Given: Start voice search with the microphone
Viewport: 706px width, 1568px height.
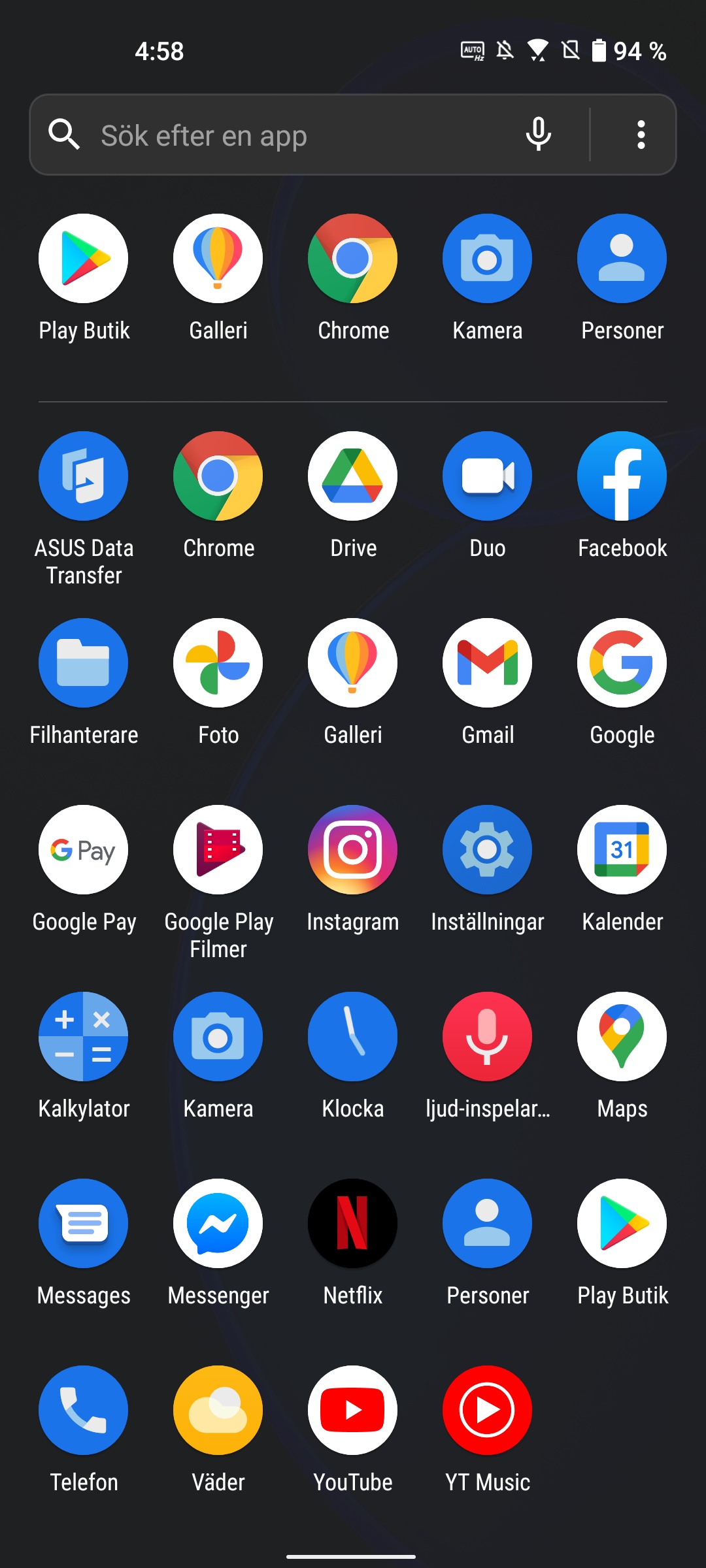Looking at the screenshot, I should [539, 135].
